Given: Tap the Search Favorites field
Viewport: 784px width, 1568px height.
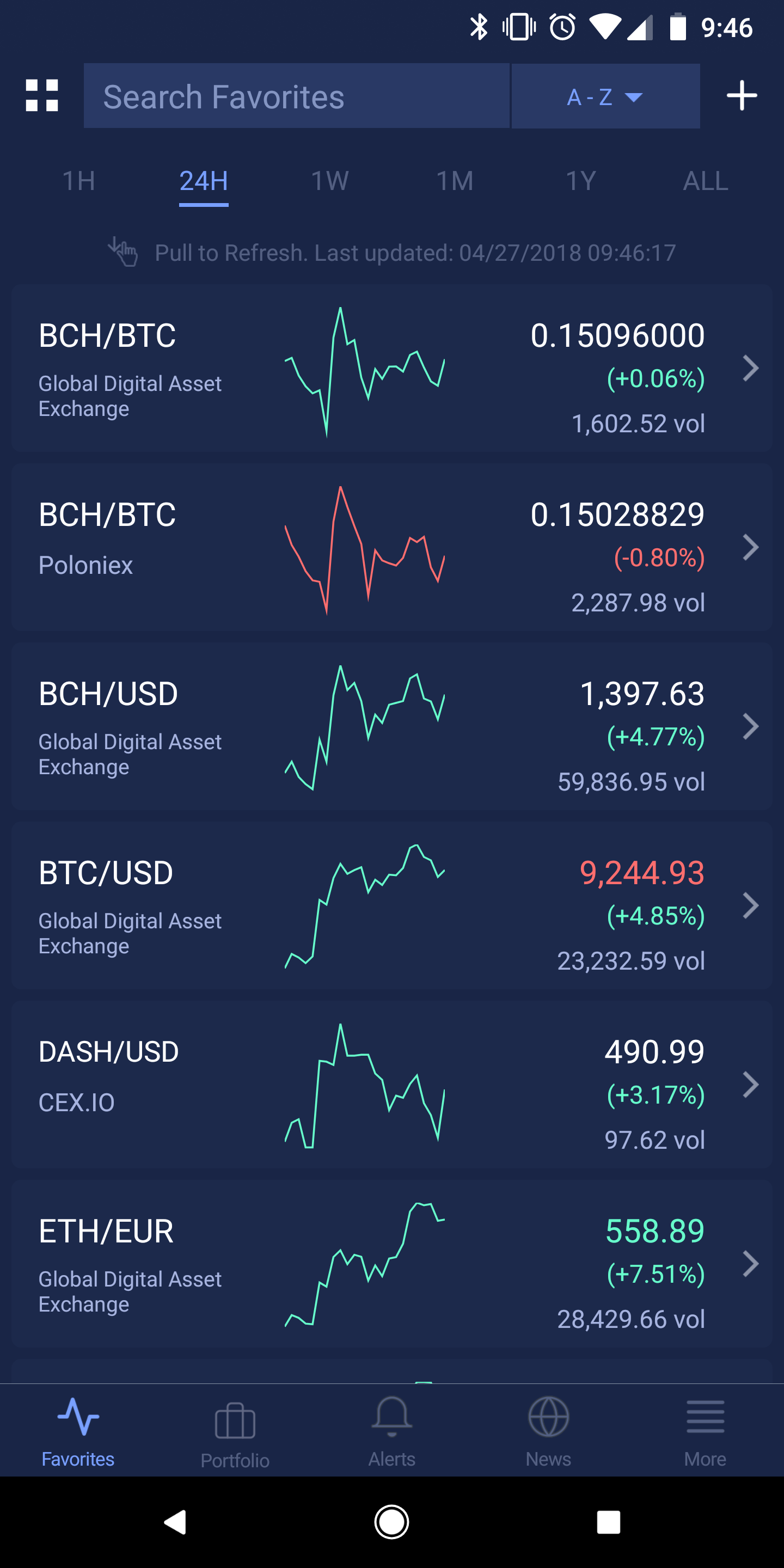Looking at the screenshot, I should [x=296, y=96].
